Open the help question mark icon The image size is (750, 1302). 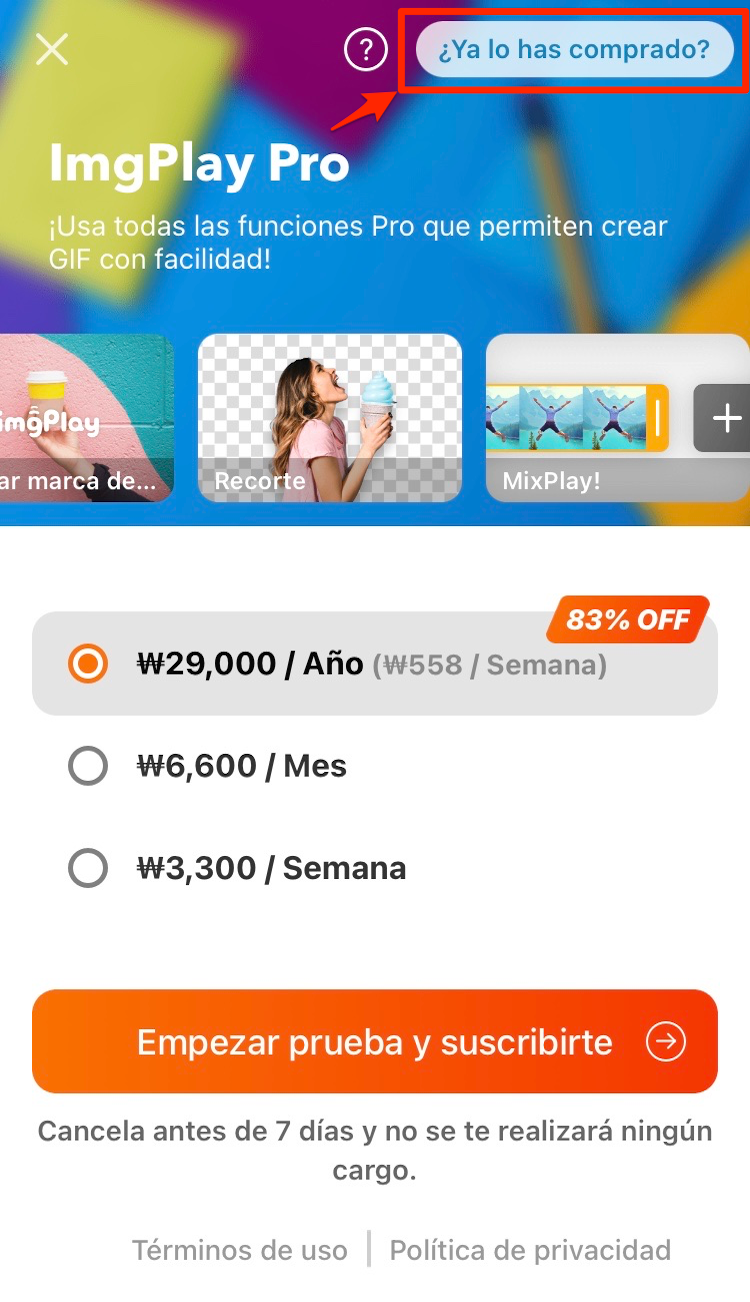365,49
